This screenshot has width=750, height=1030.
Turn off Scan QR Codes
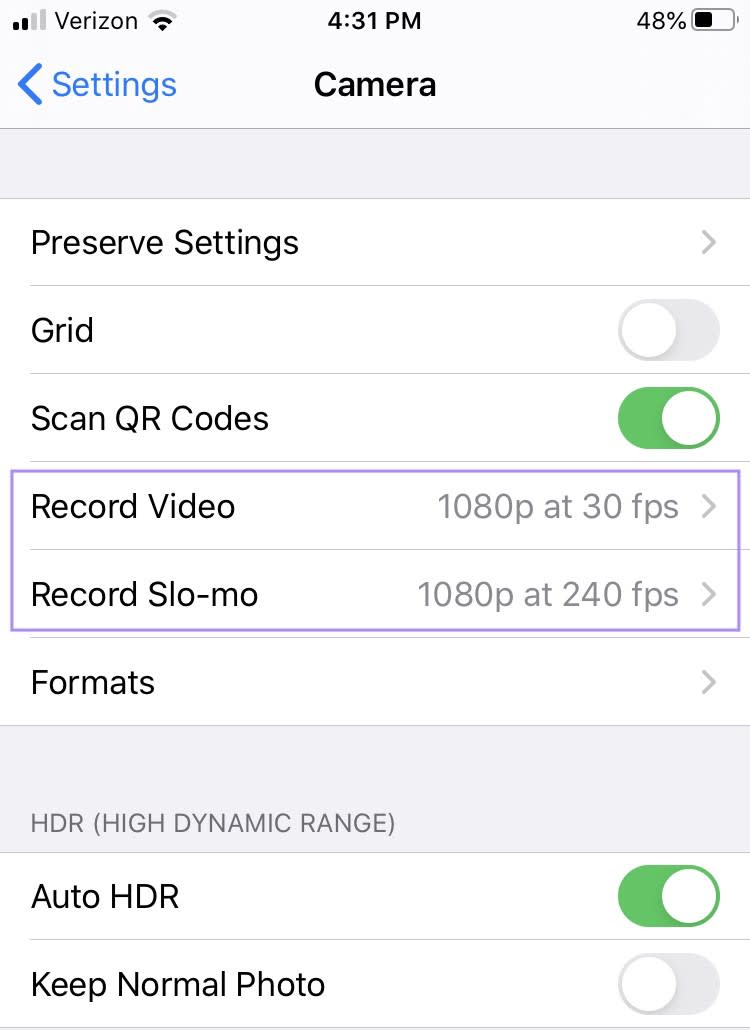[x=669, y=418]
